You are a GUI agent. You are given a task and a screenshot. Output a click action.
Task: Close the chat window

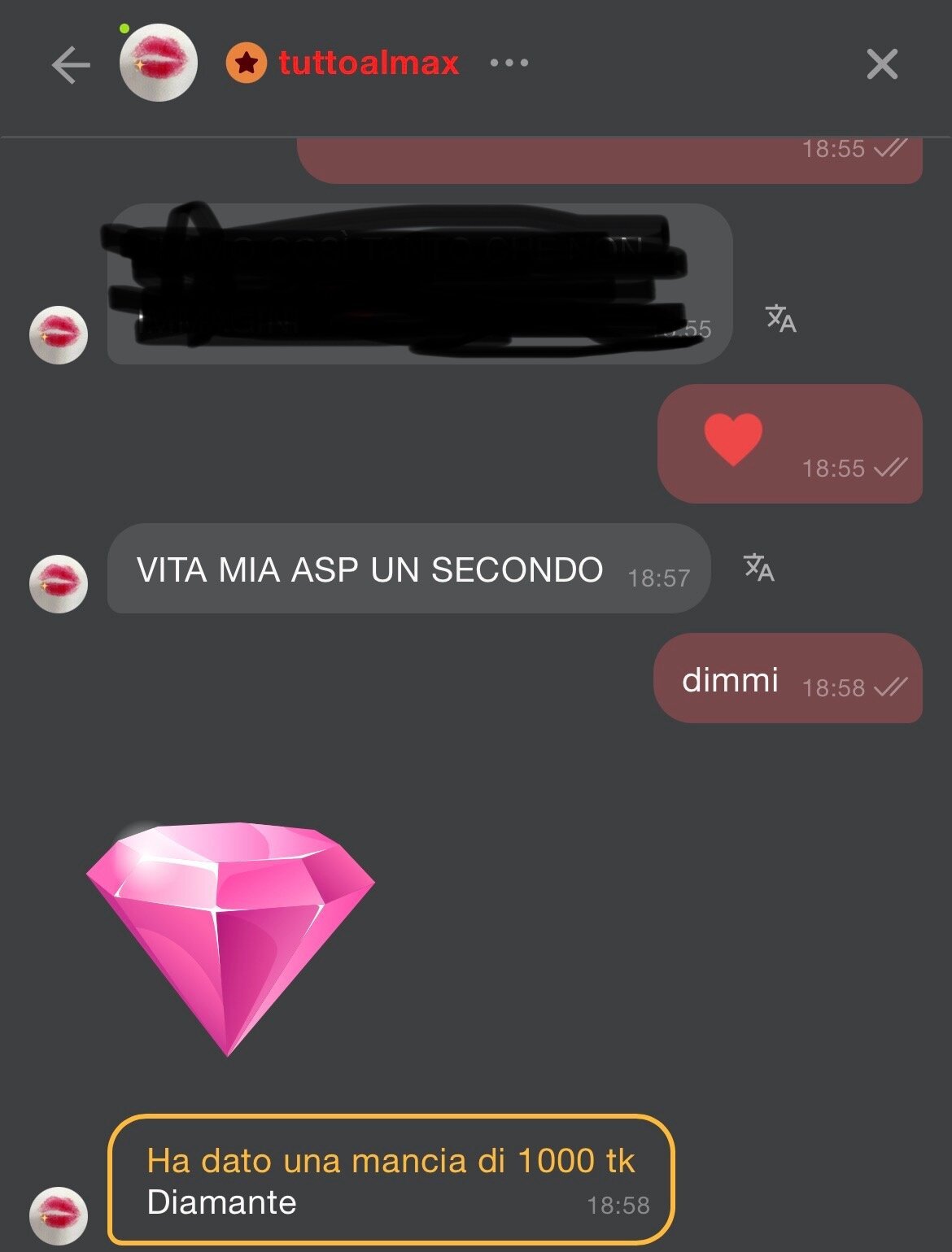pos(882,64)
